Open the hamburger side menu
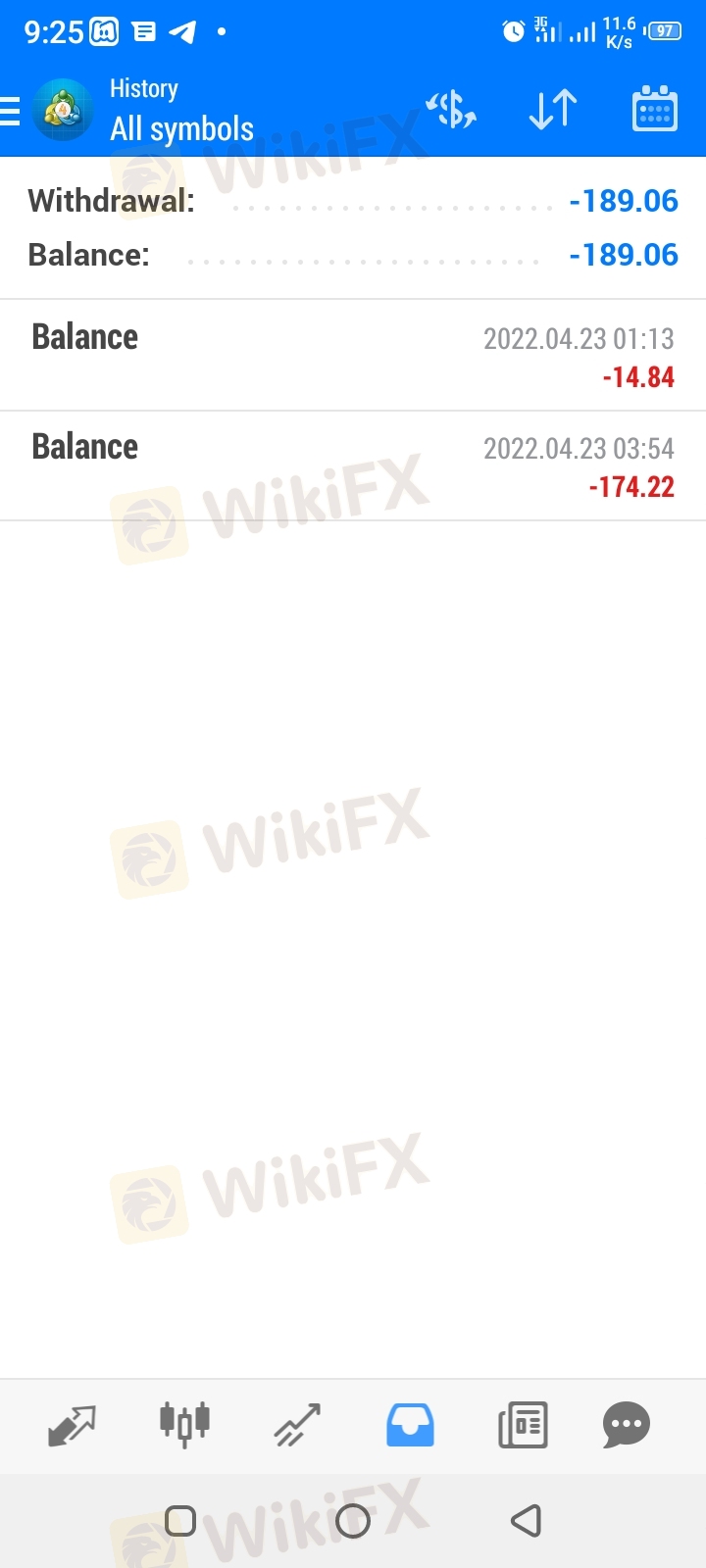Image resolution: width=706 pixels, height=1568 pixels. coord(10,111)
